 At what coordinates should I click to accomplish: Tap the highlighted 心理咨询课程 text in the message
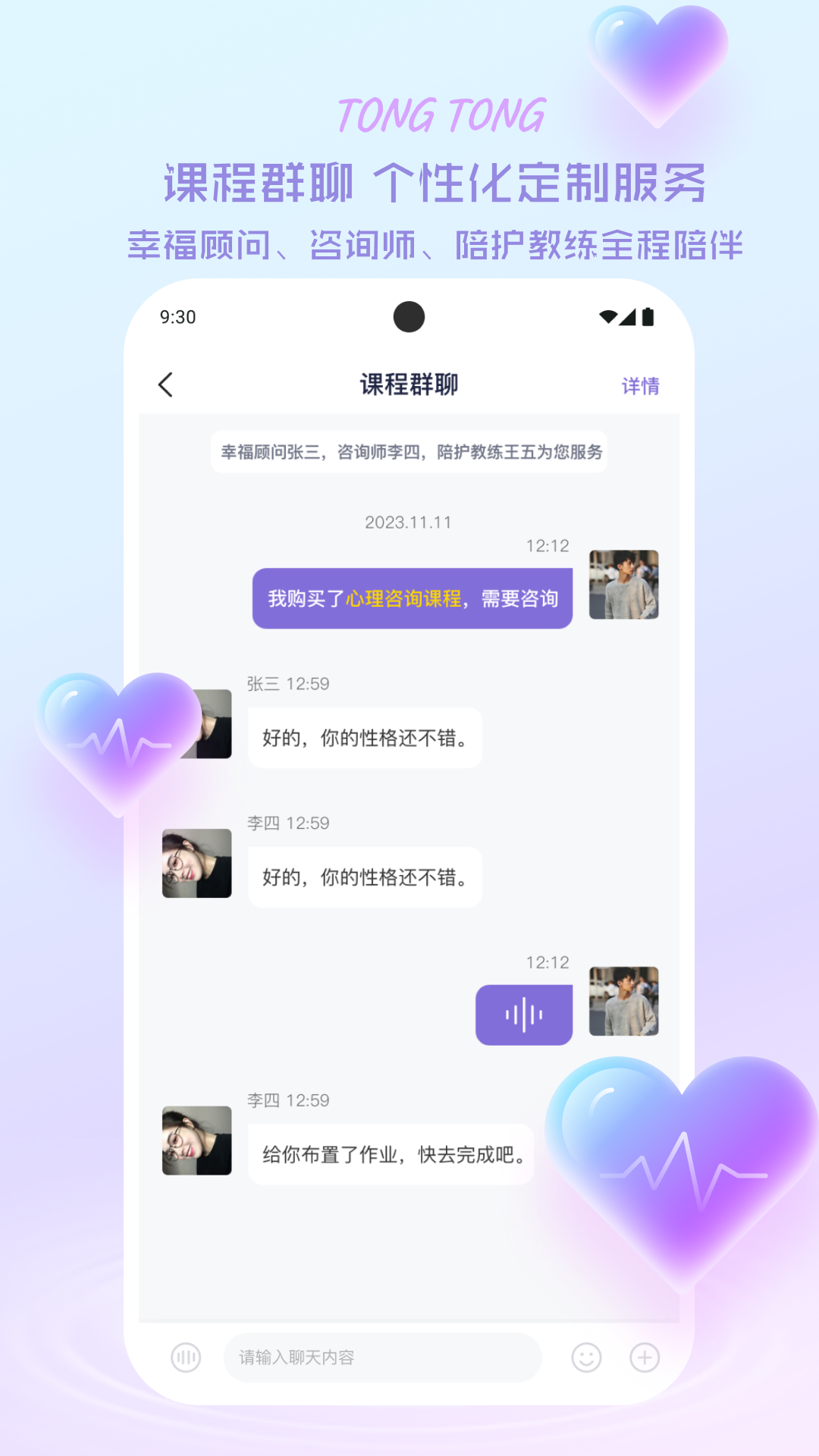[x=404, y=598]
